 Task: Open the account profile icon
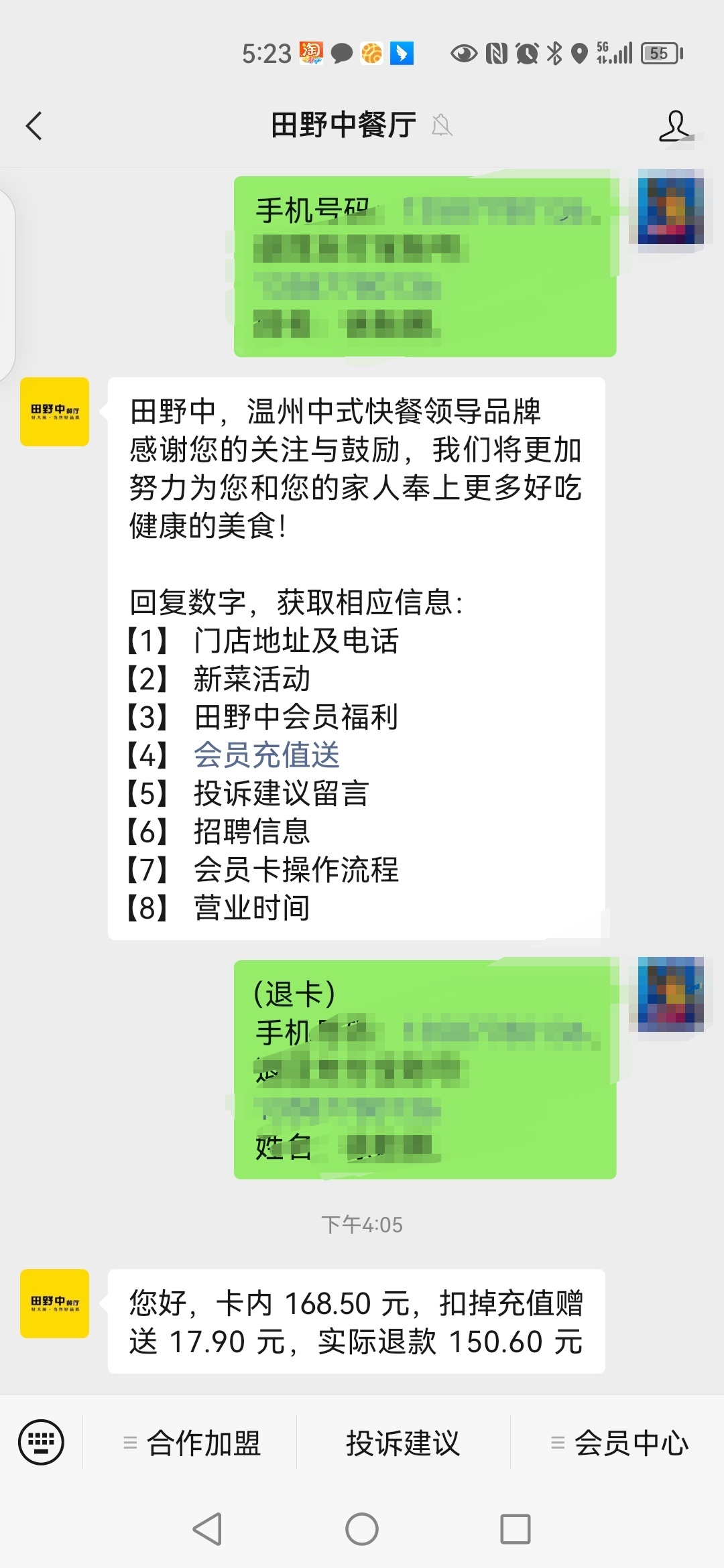[674, 125]
